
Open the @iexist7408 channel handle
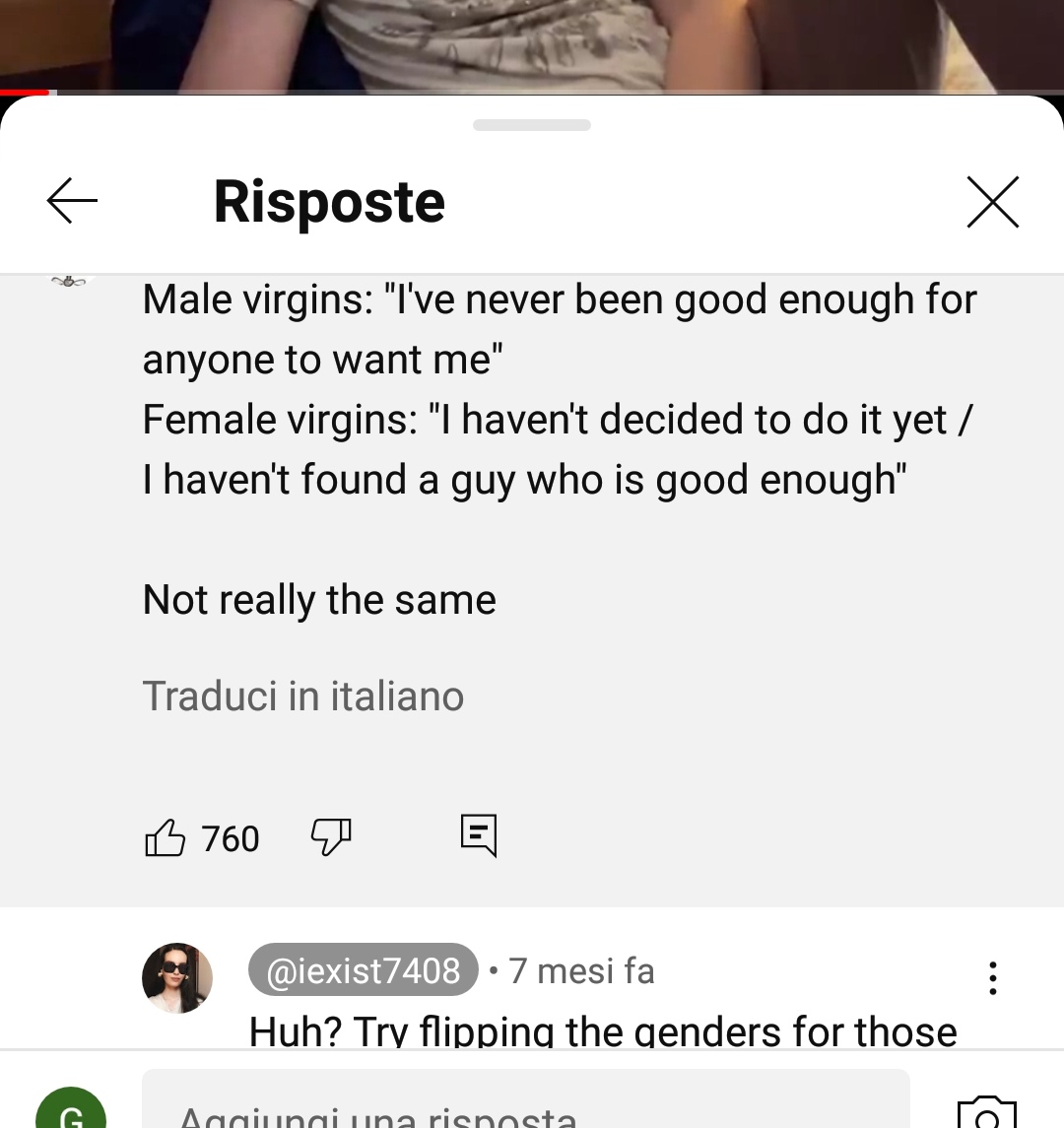tap(363, 971)
